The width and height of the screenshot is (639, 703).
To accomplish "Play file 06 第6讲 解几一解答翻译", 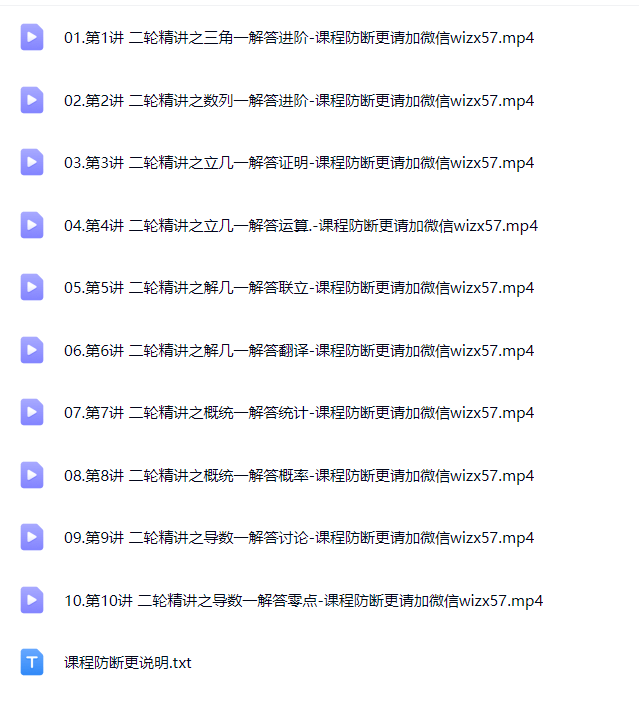I will click(x=298, y=350).
